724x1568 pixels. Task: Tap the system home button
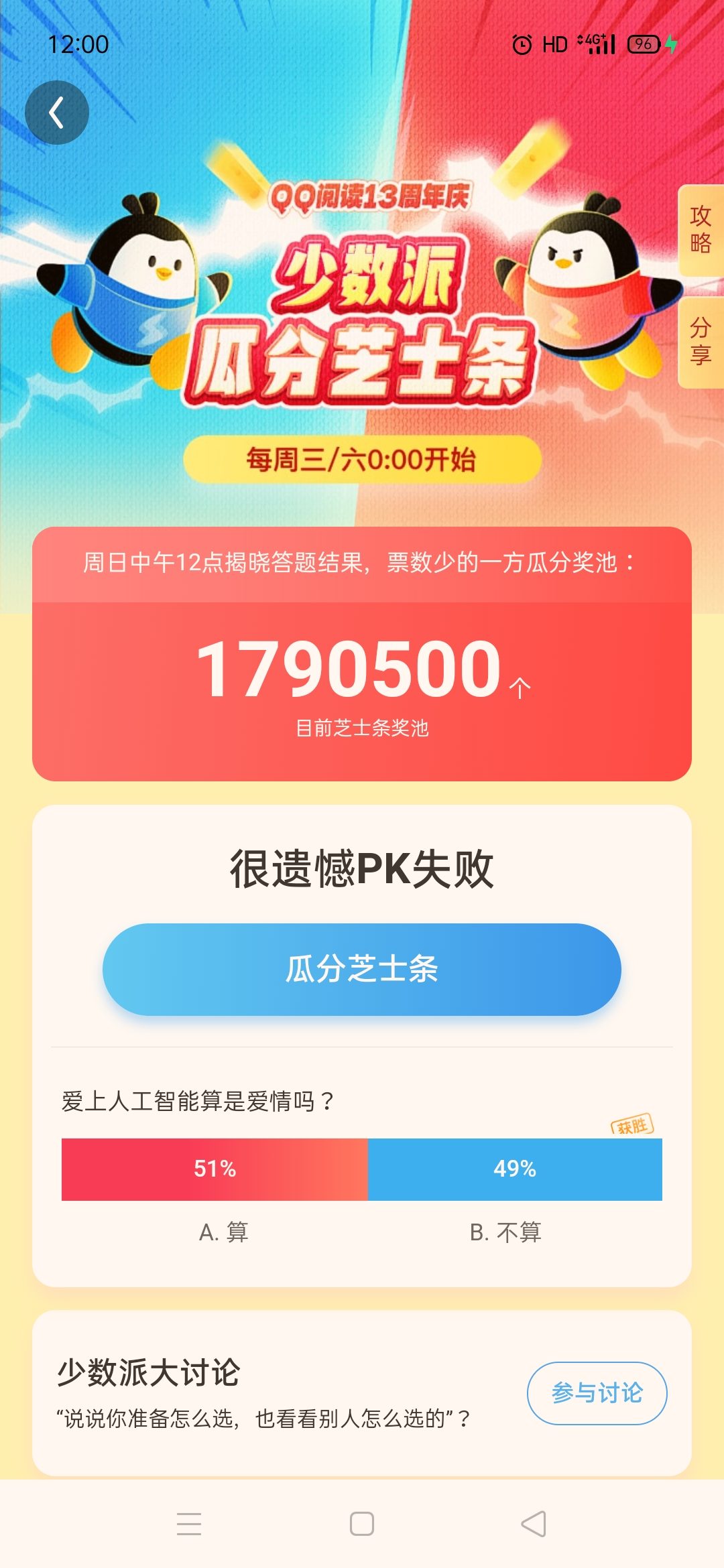(362, 1524)
